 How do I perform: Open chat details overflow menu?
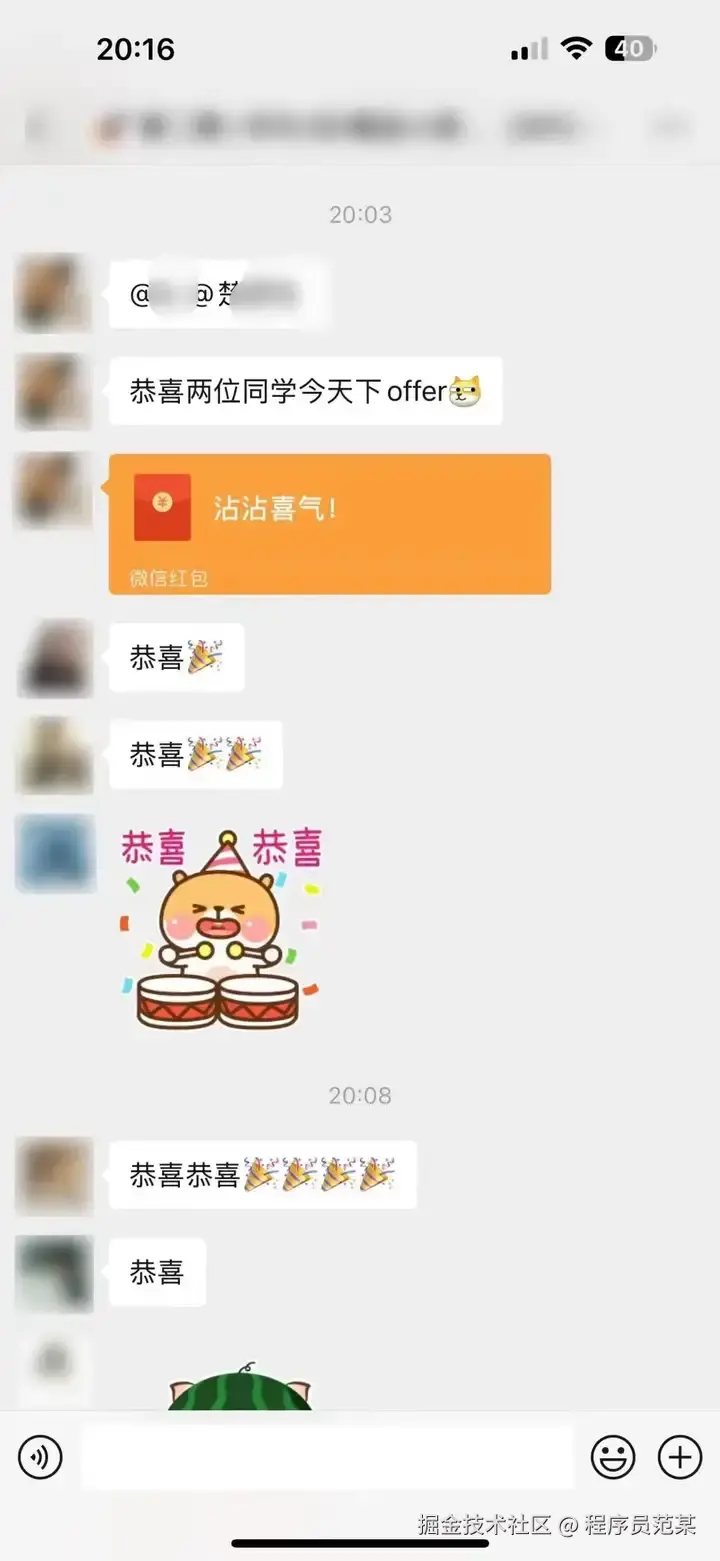(x=668, y=127)
